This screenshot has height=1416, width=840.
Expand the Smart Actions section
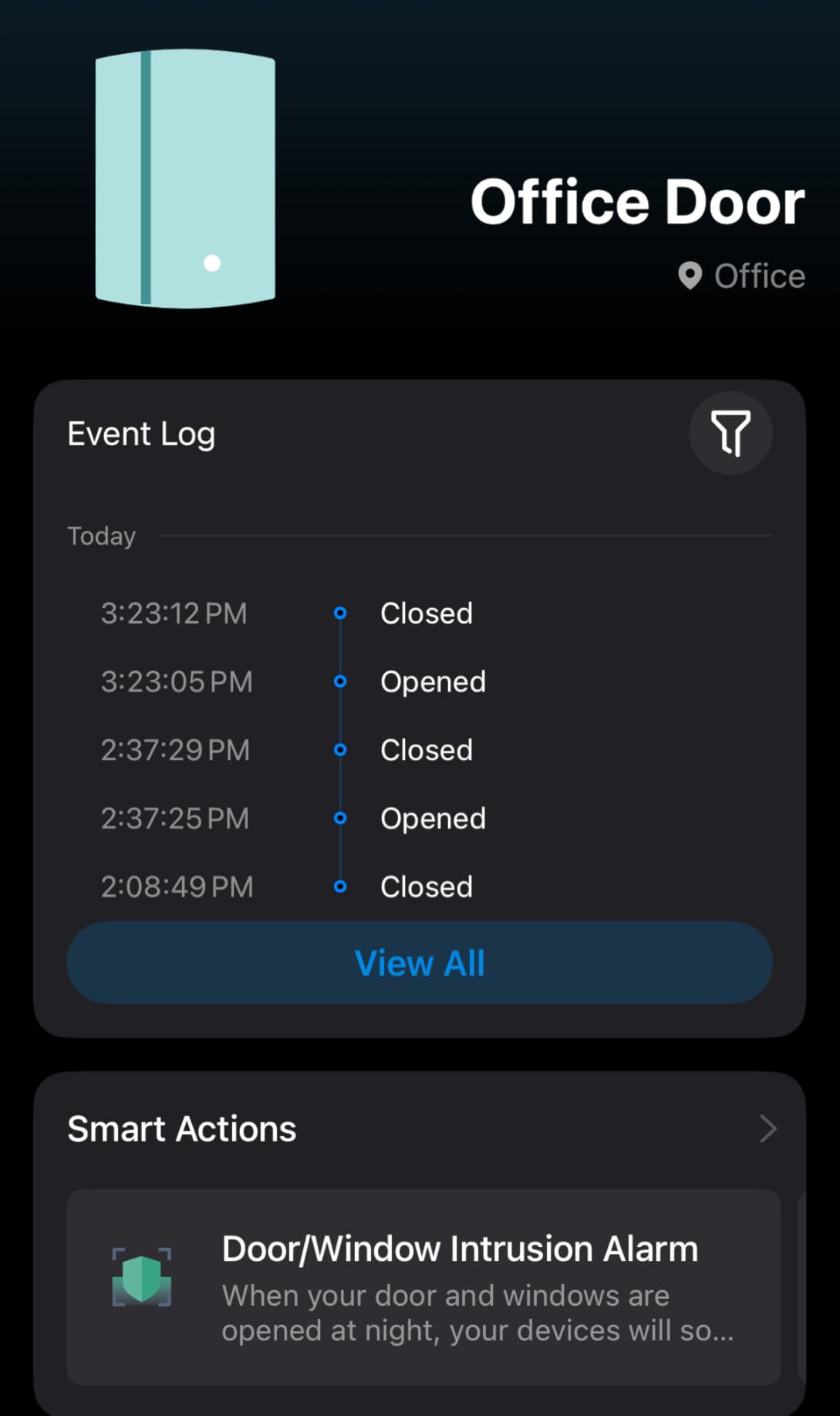coord(767,1129)
